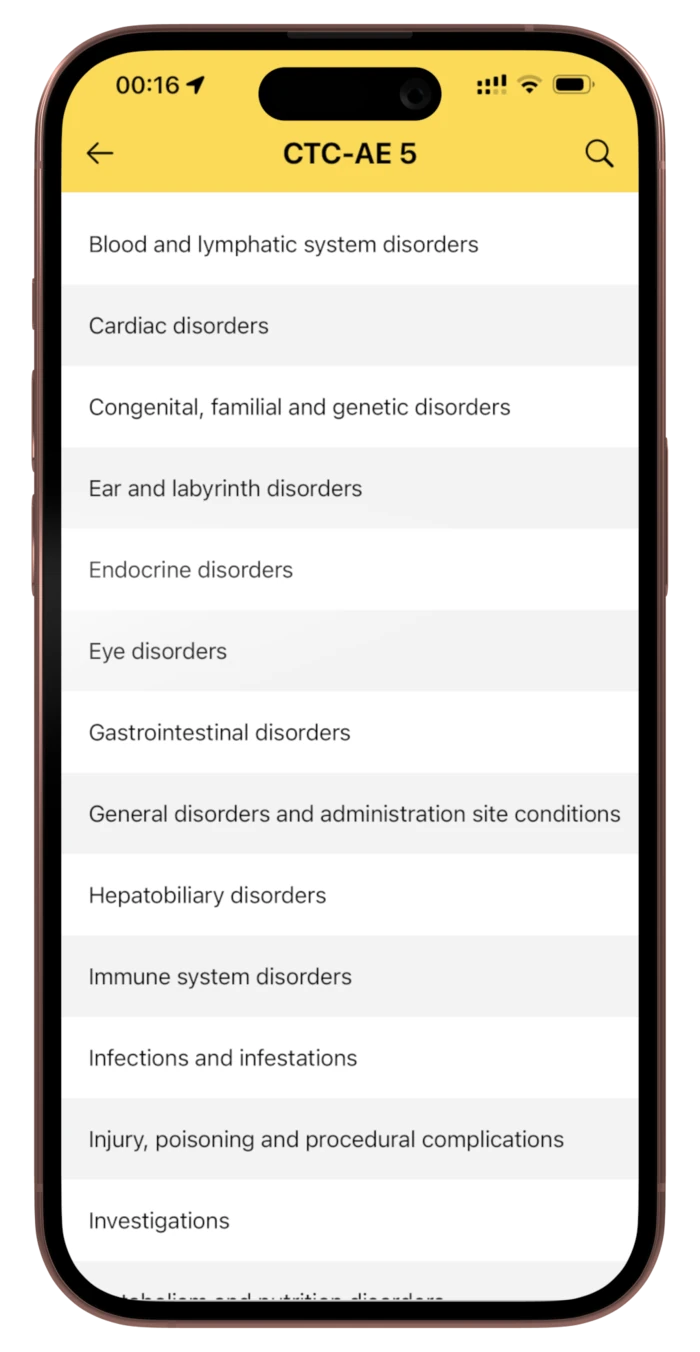
Task: Open search with the magnifier icon
Action: [599, 153]
